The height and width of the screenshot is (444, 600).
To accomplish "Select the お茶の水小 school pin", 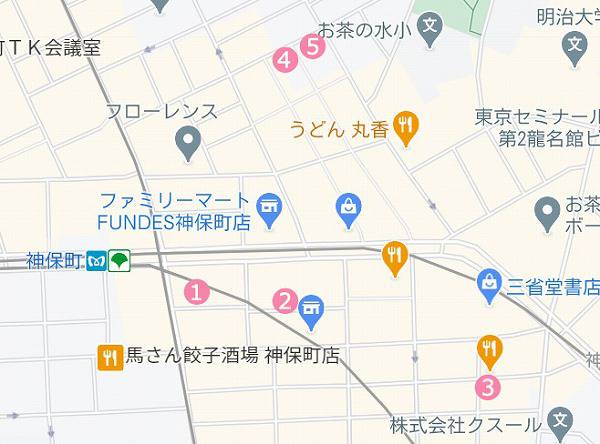I will [x=430, y=26].
